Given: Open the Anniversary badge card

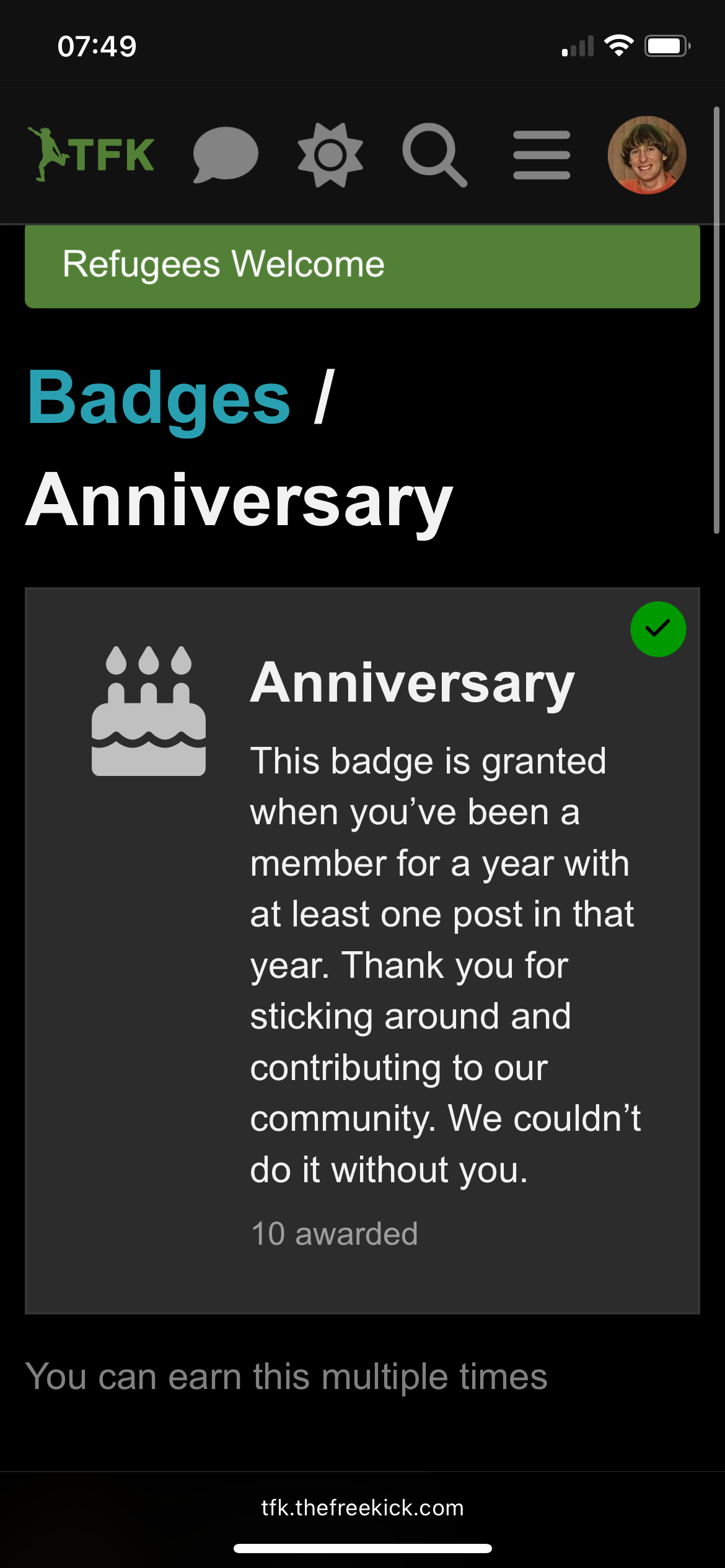Looking at the screenshot, I should [x=412, y=683].
